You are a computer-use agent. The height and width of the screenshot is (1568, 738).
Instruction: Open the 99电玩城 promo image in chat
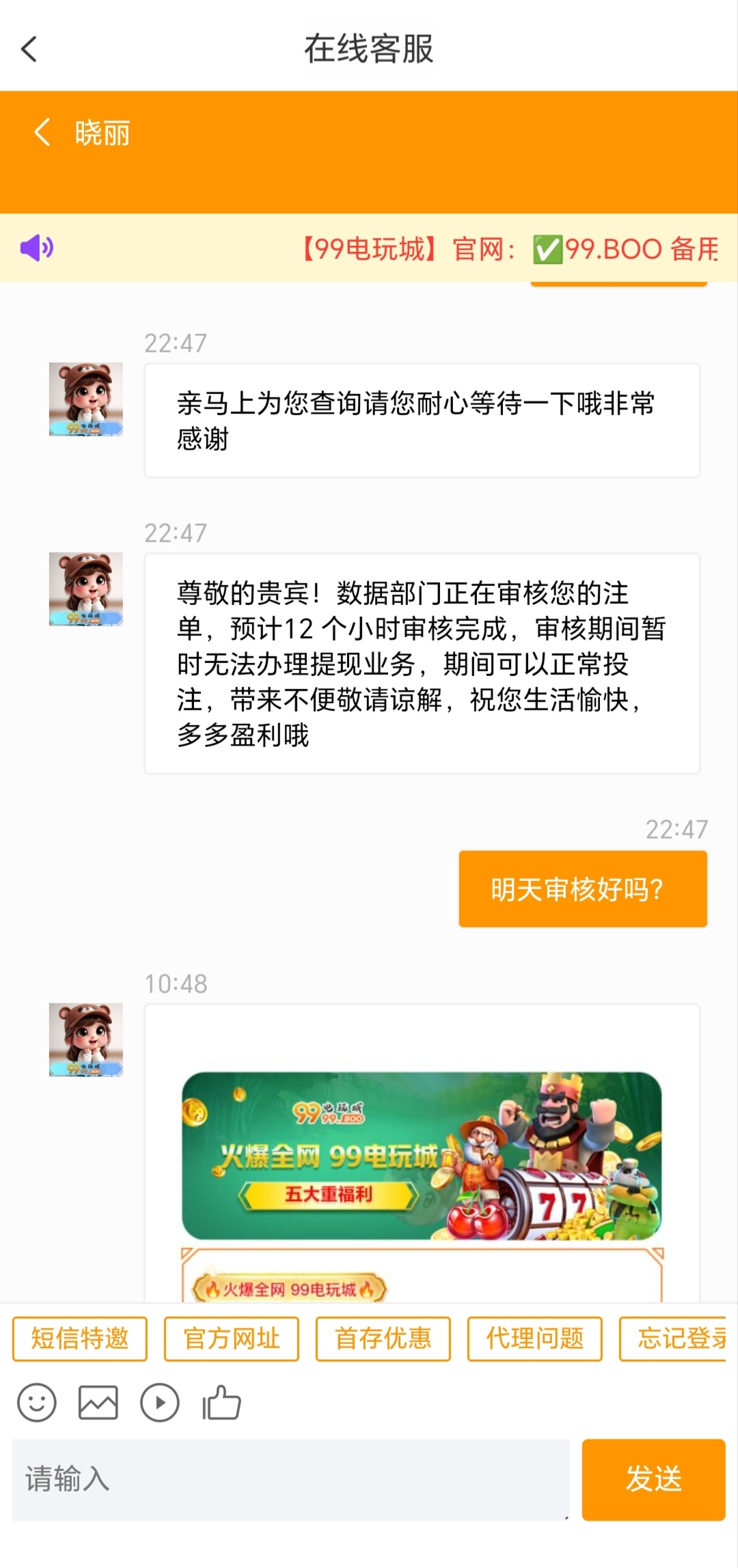[x=421, y=1156]
